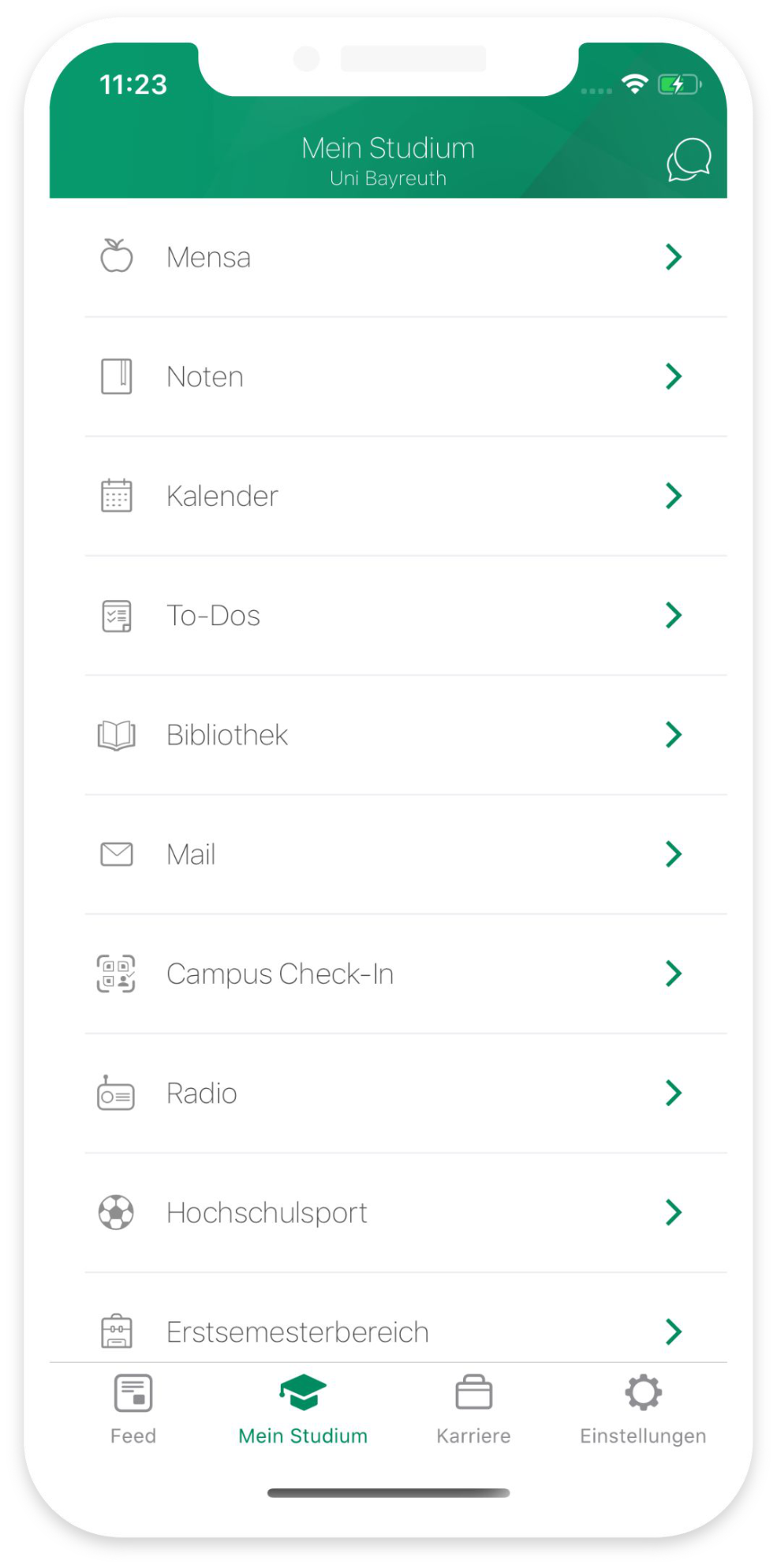The image size is (777, 1568).
Task: Go to the Einstellungen tab
Action: point(643,1410)
